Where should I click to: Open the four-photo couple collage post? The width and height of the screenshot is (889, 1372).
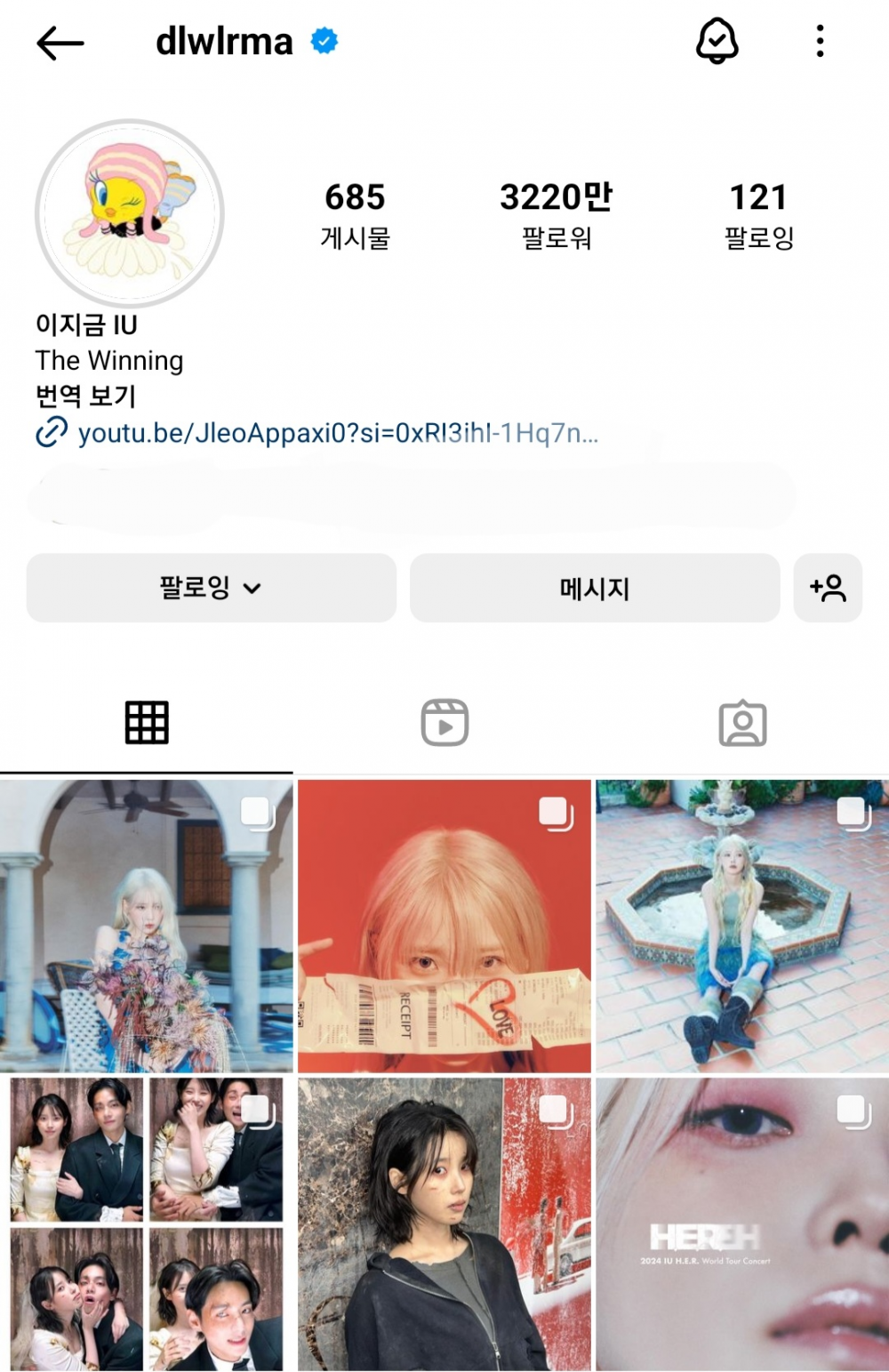click(x=146, y=1224)
